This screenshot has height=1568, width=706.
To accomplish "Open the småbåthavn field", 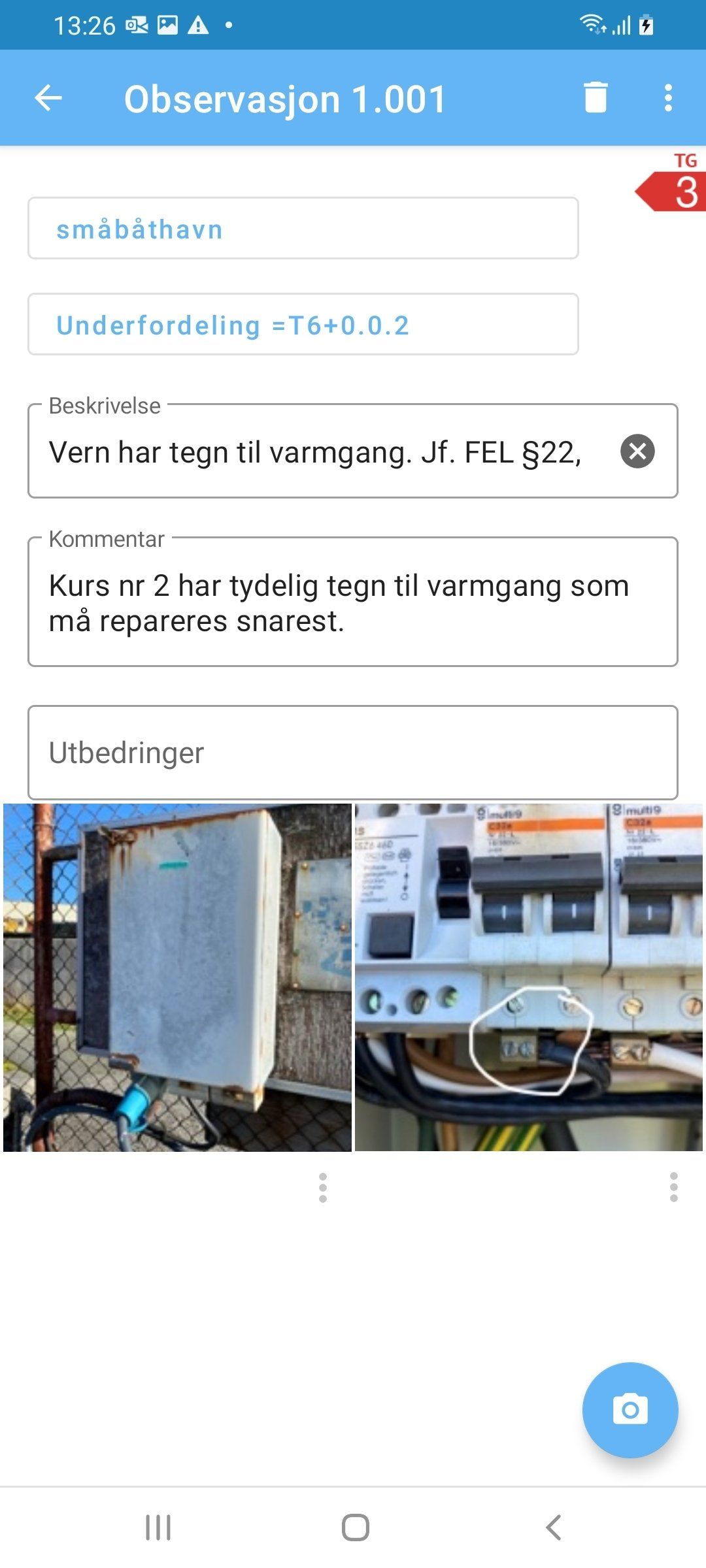I will pos(303,229).
